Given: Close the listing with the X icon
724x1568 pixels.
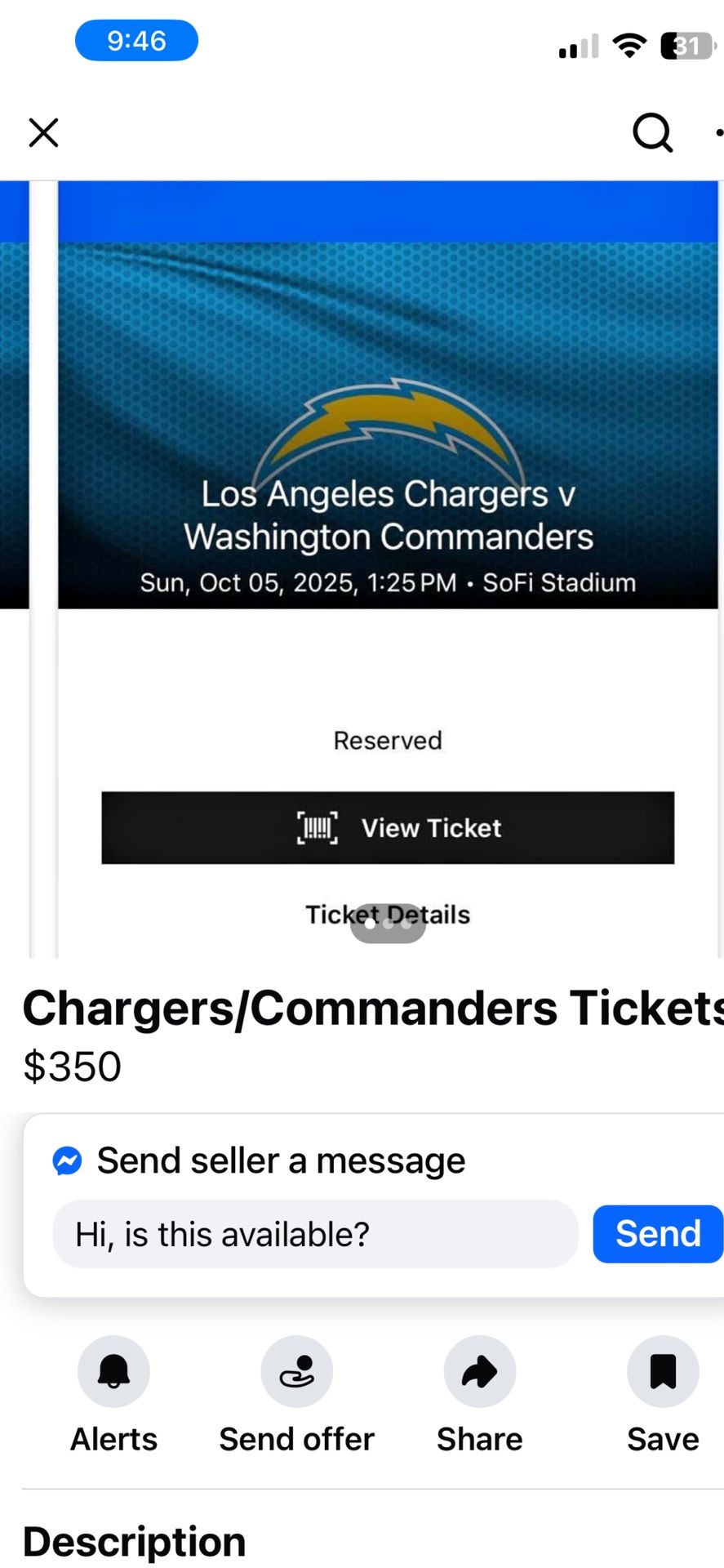Looking at the screenshot, I should tap(43, 132).
